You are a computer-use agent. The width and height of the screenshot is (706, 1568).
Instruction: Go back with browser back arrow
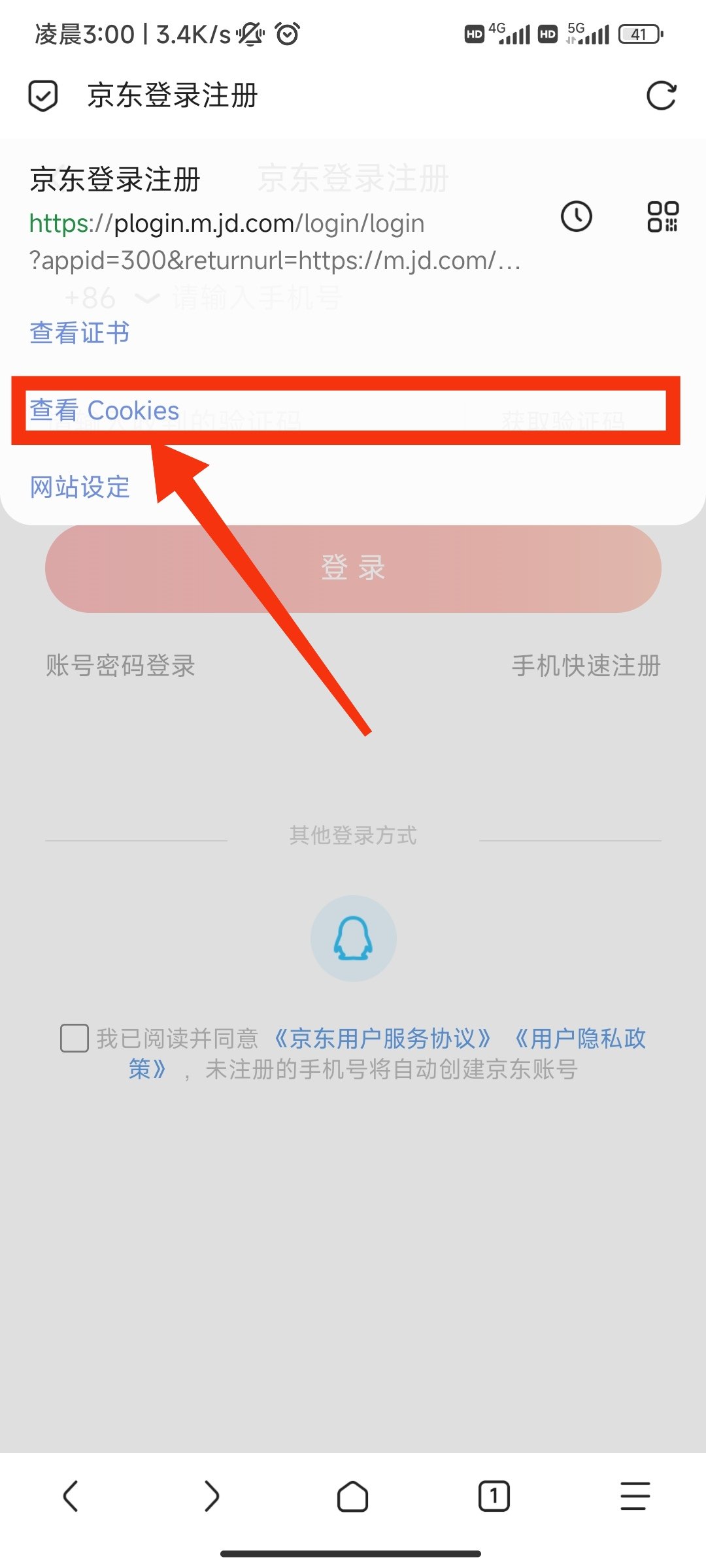click(x=71, y=1496)
